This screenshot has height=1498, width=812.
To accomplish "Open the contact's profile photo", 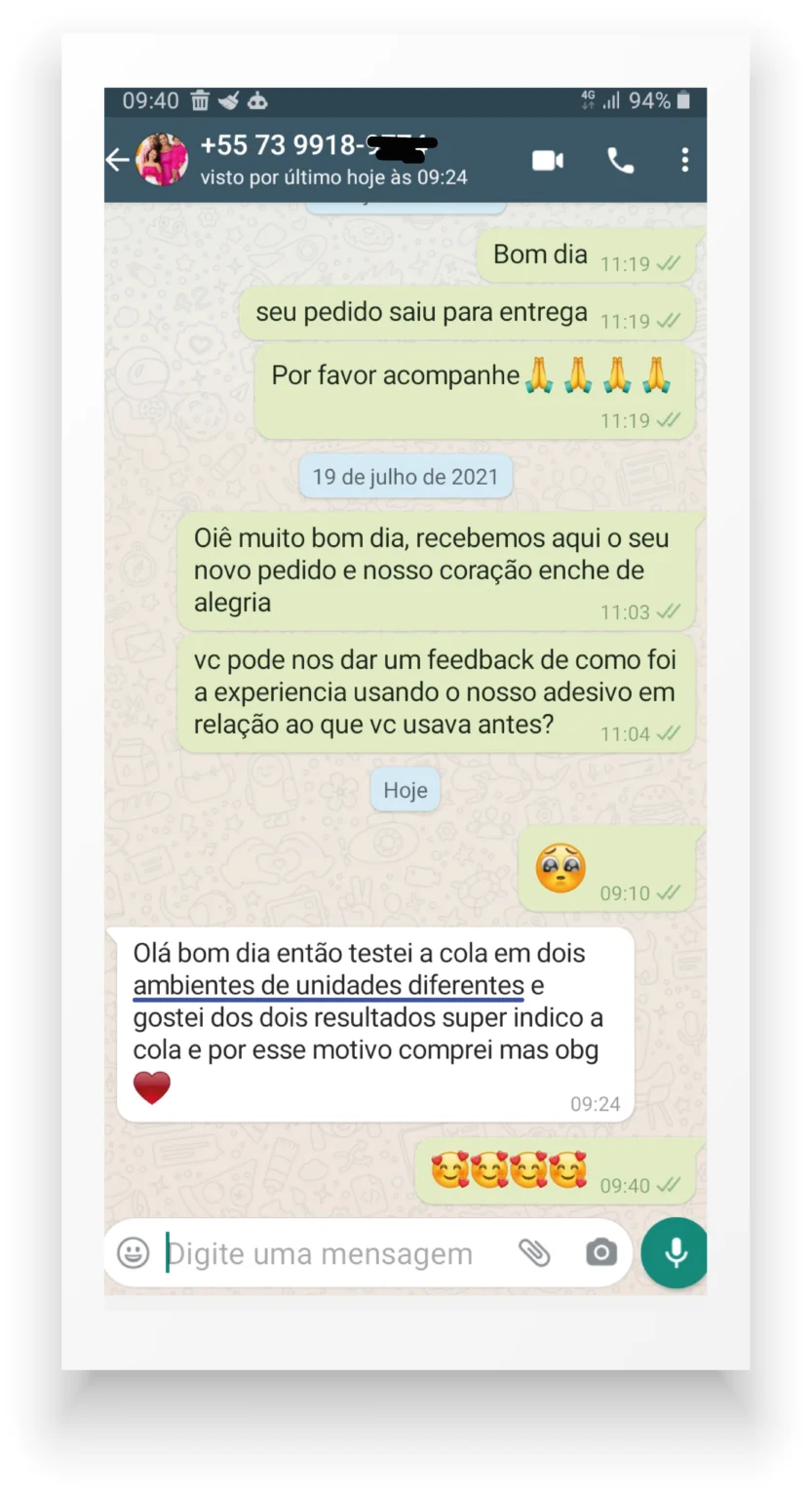I will [161, 160].
